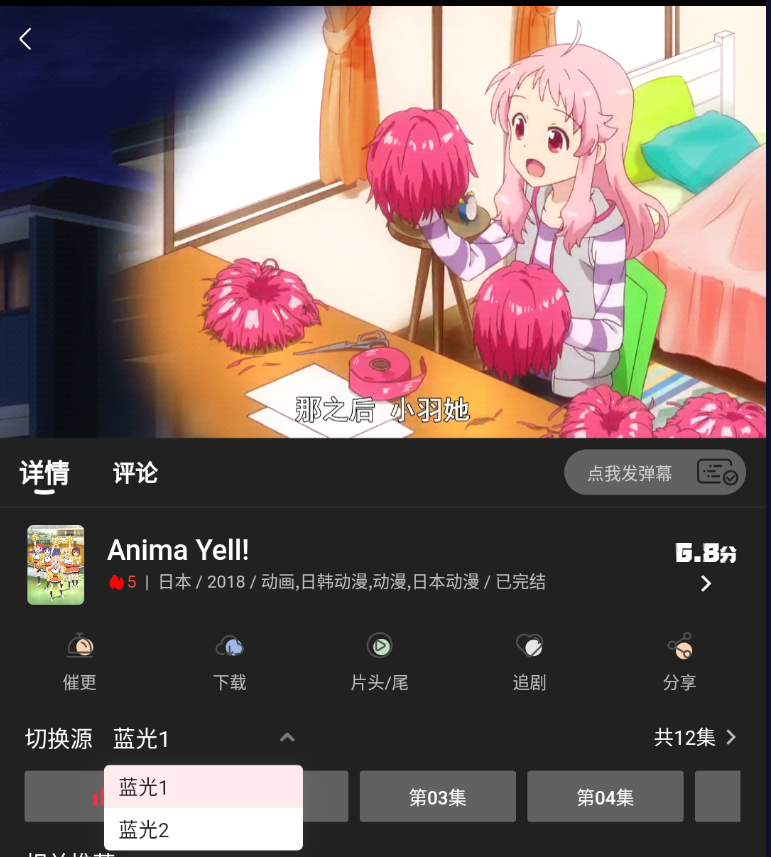Follow the series with 追剧
The image size is (771, 857).
(529, 662)
